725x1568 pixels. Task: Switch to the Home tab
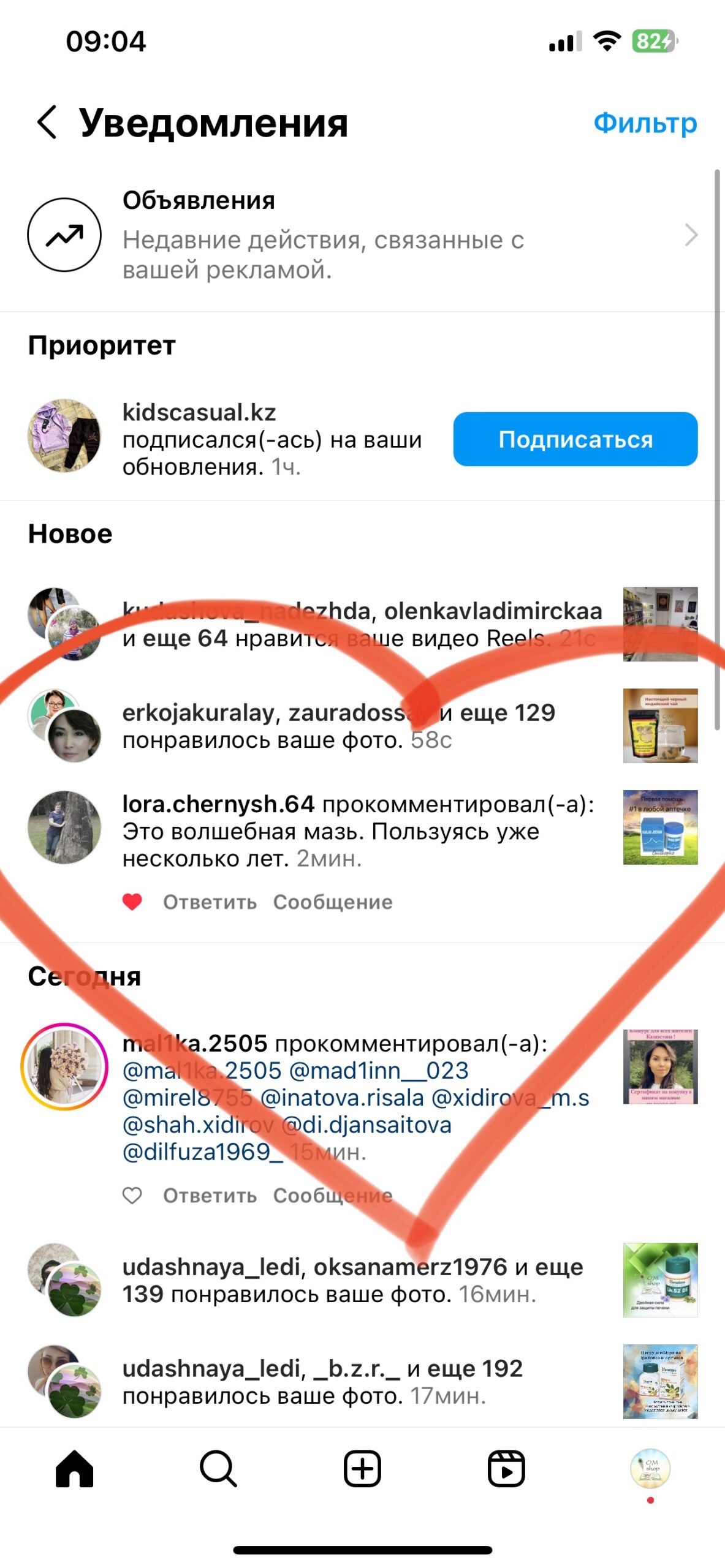tap(74, 1468)
